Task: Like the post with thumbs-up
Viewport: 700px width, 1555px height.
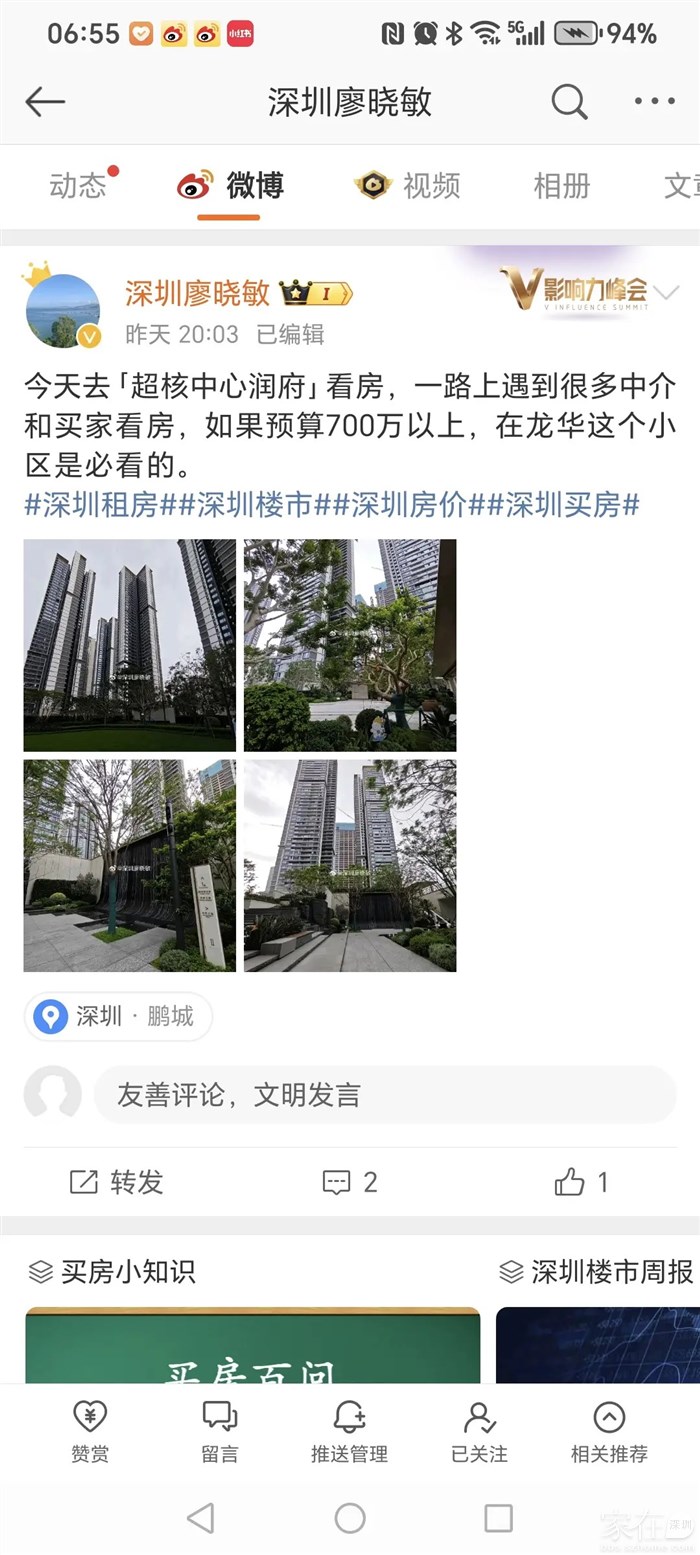Action: tap(581, 1183)
